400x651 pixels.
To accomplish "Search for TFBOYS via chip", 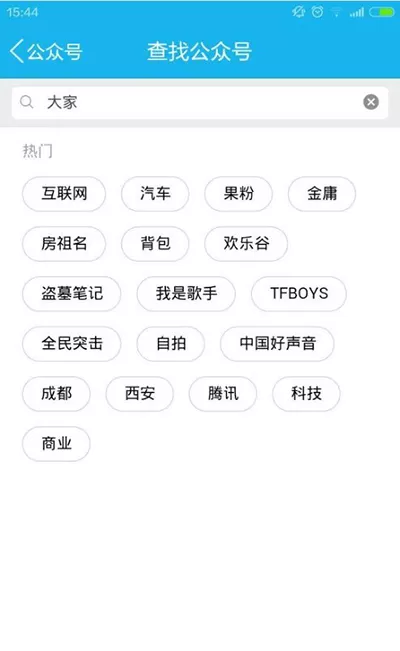I will click(299, 294).
